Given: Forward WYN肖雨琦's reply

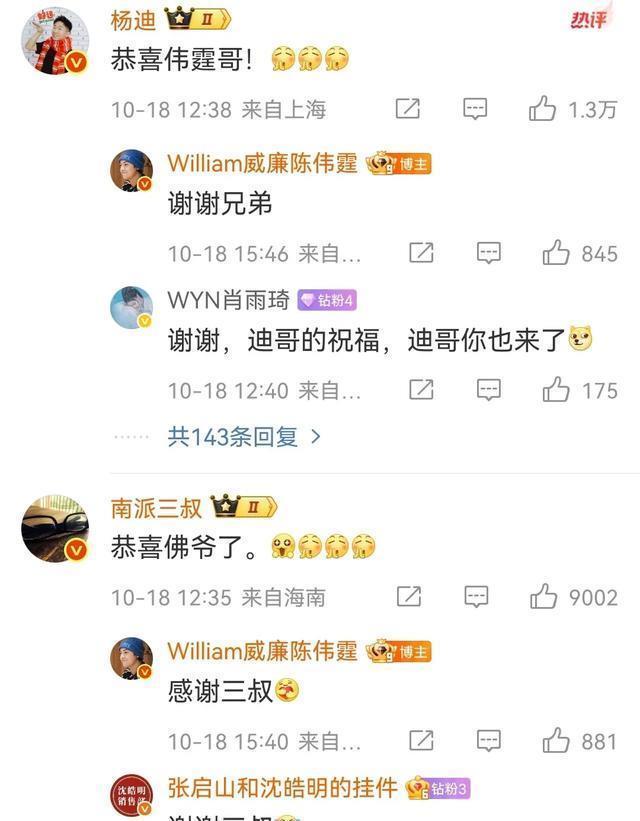Looking at the screenshot, I should (x=421, y=389).
